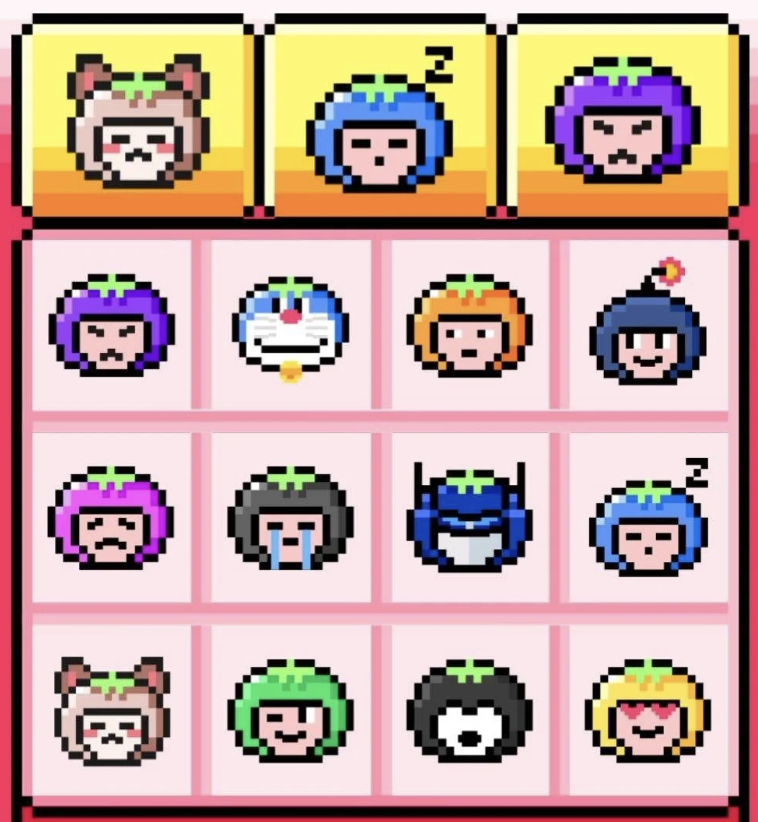Viewport: 758px width, 822px height.
Task: Tap the gray crying face tile
Action: coord(290,517)
